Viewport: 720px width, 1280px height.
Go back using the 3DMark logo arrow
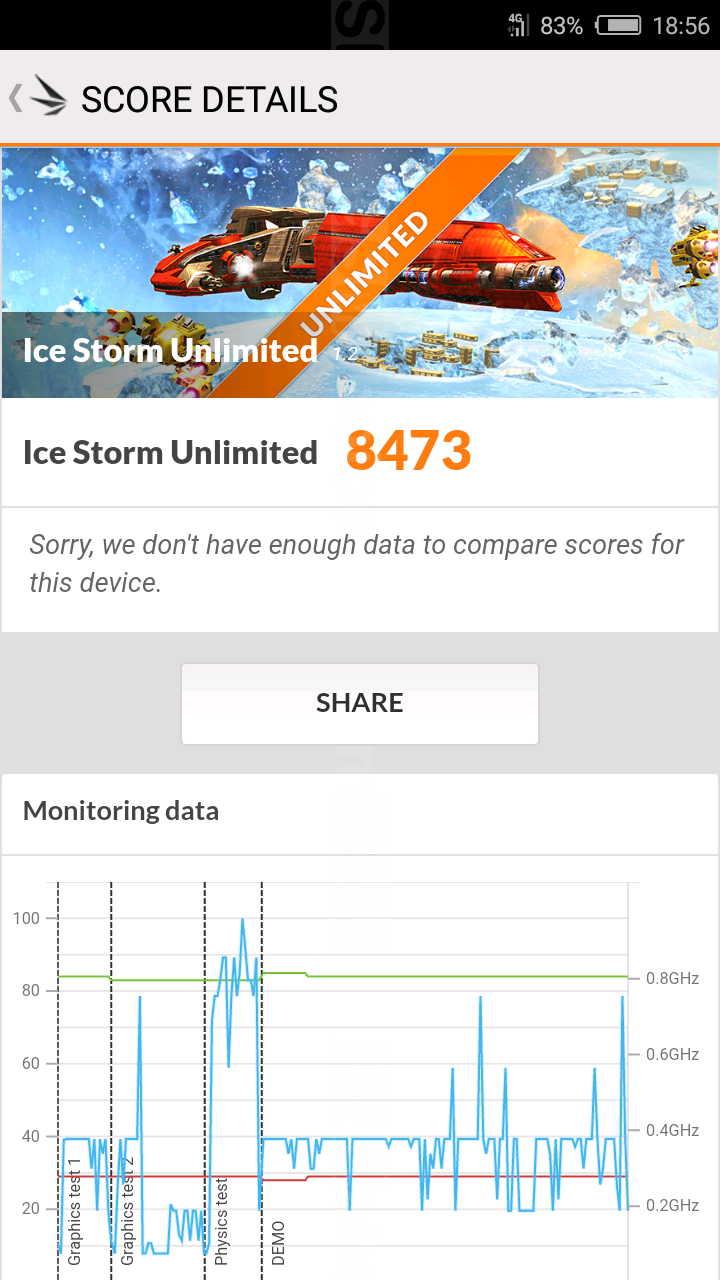(x=38, y=98)
